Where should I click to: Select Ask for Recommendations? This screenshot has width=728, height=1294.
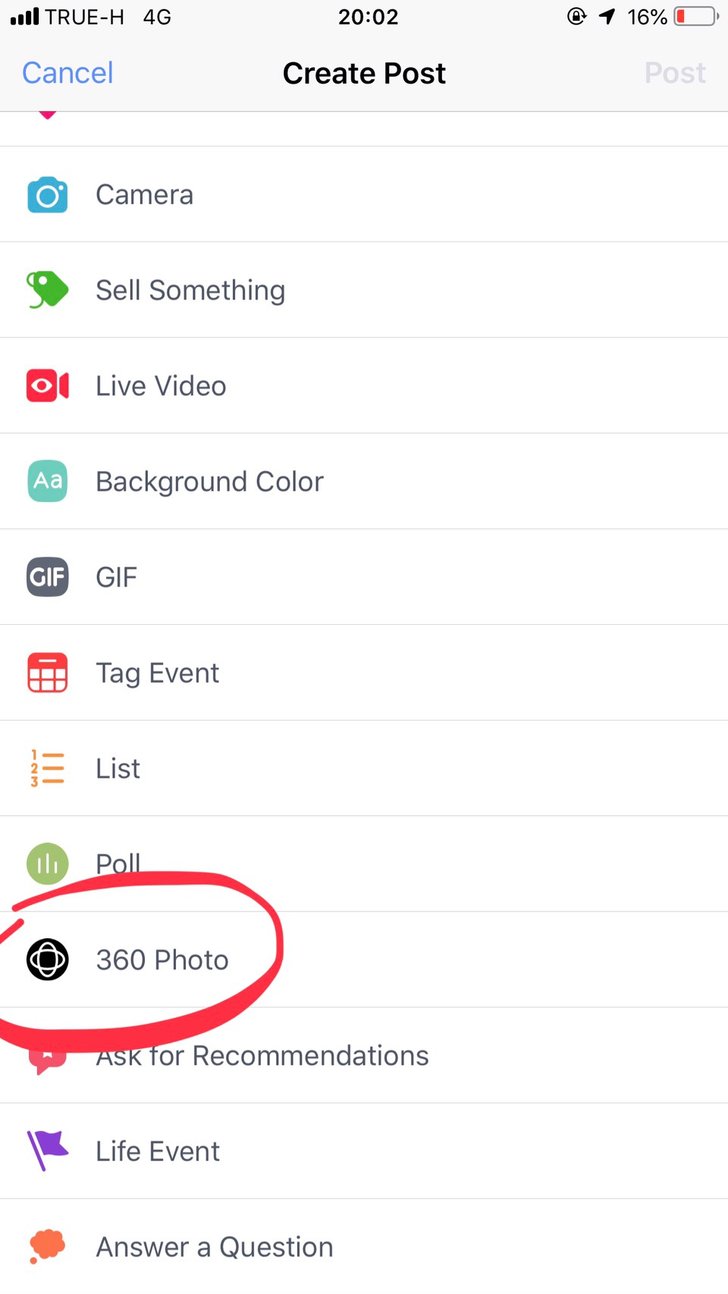pyautogui.click(x=262, y=1056)
